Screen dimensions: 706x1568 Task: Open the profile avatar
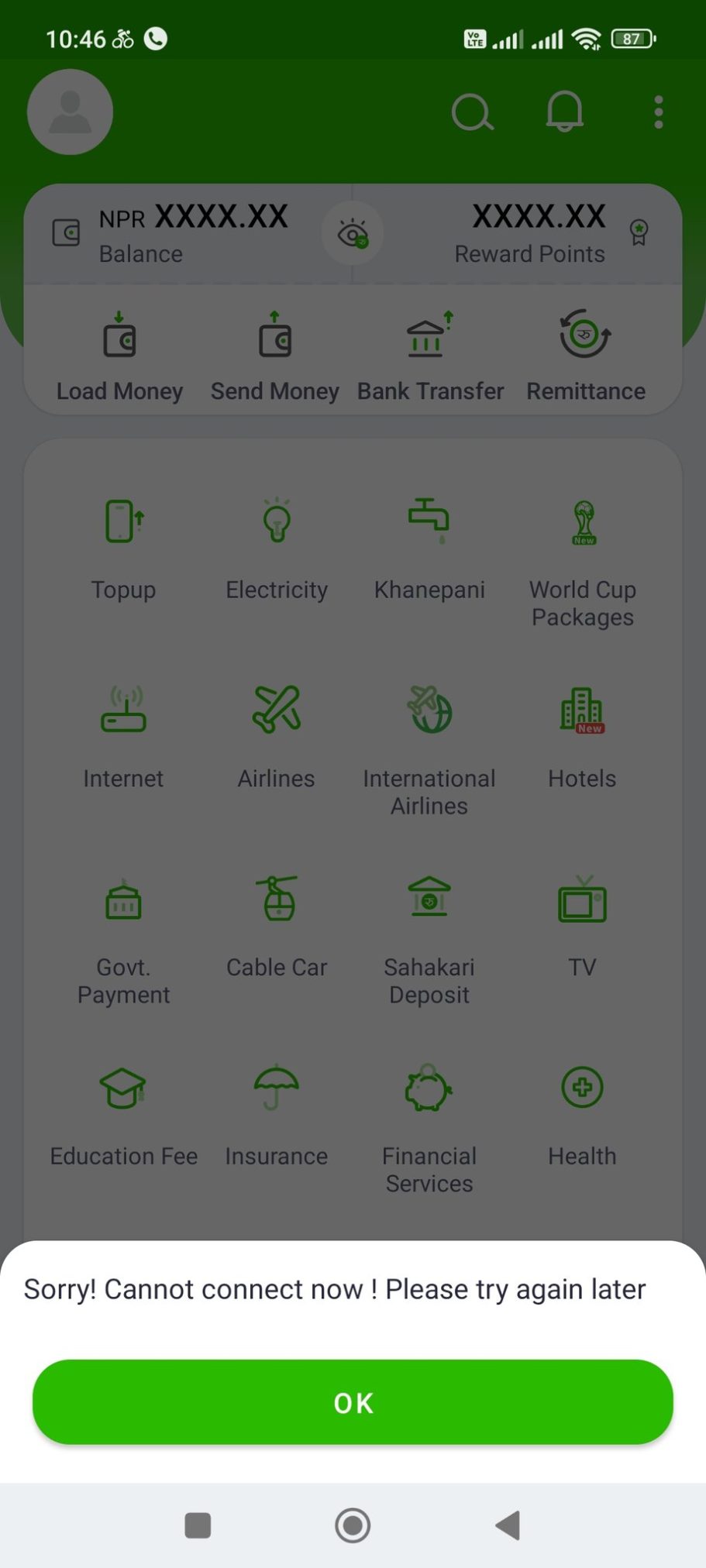coord(71,112)
